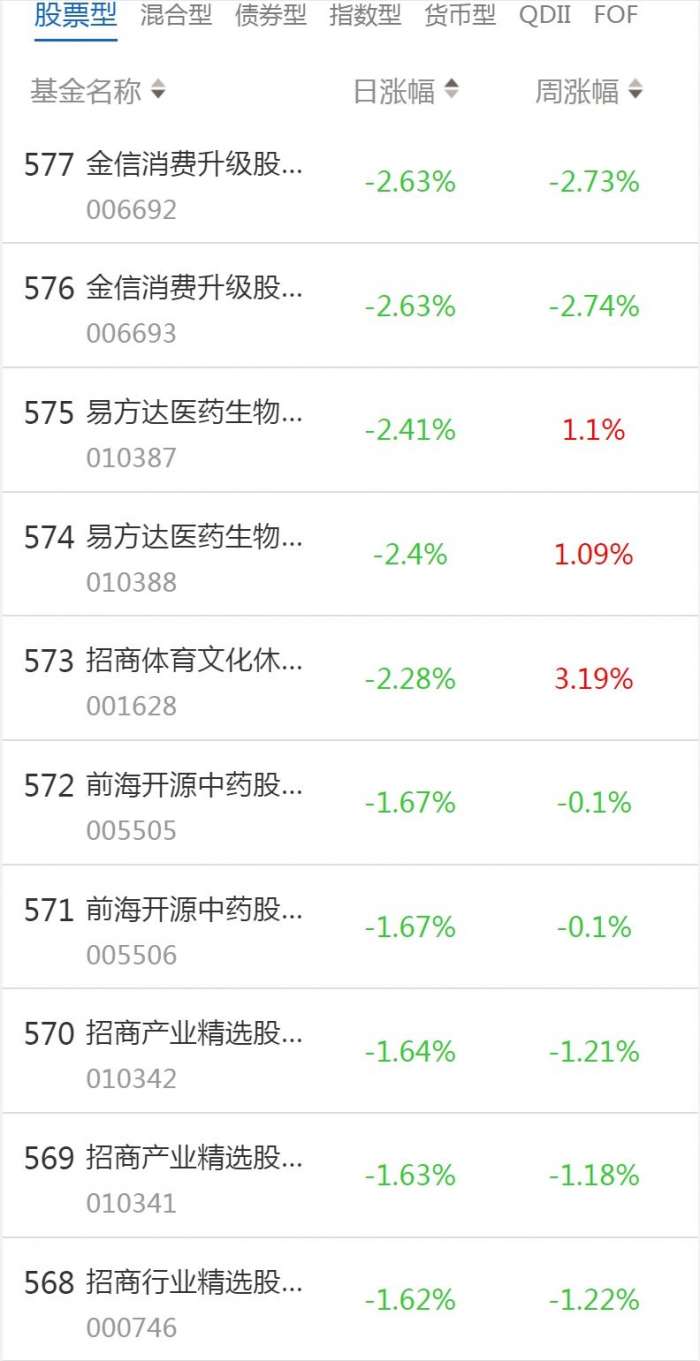
Task: Open the 货币型 fund tab
Action: coord(460,16)
